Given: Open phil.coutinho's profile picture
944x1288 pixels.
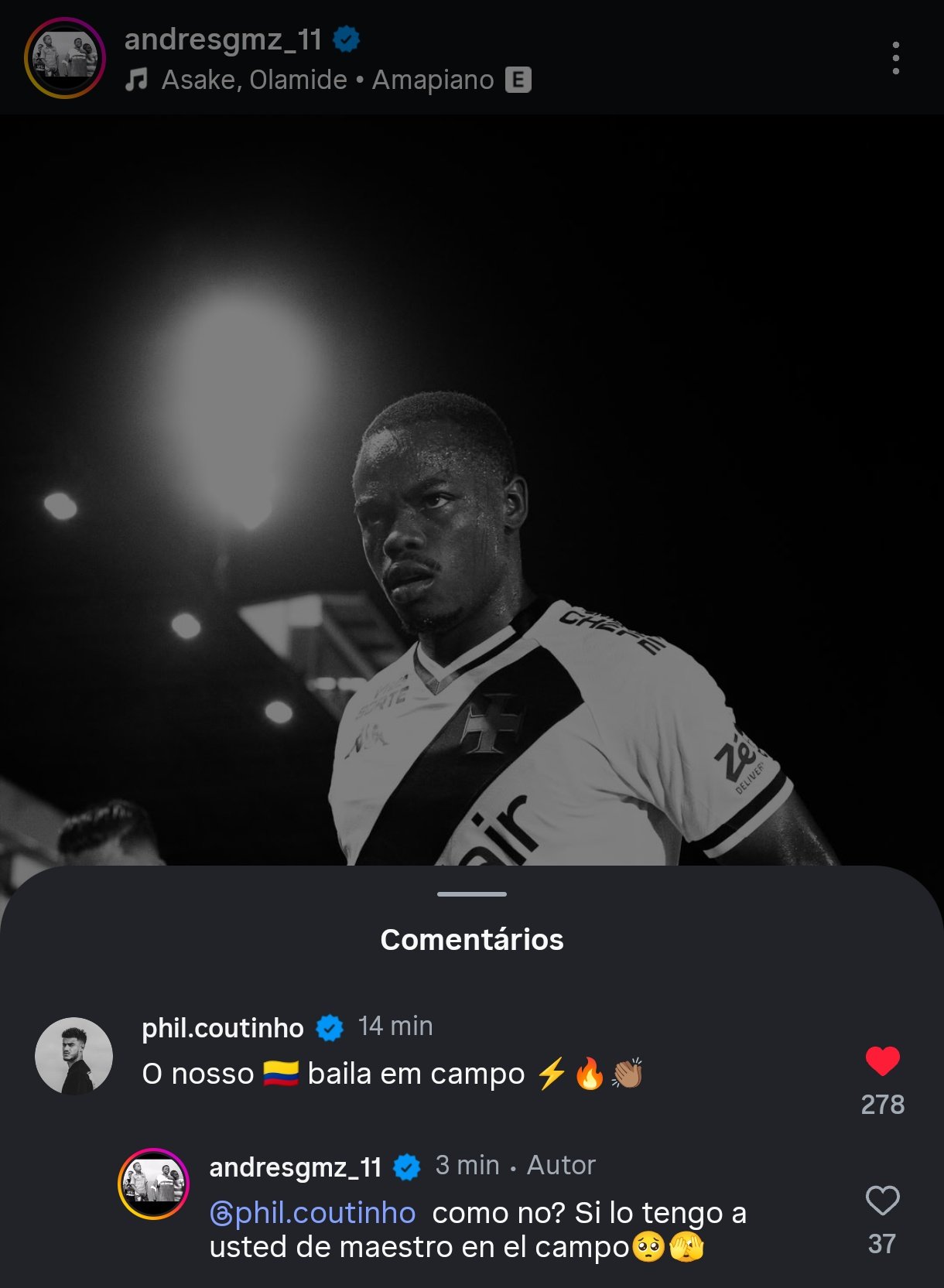Looking at the screenshot, I should [74, 1056].
